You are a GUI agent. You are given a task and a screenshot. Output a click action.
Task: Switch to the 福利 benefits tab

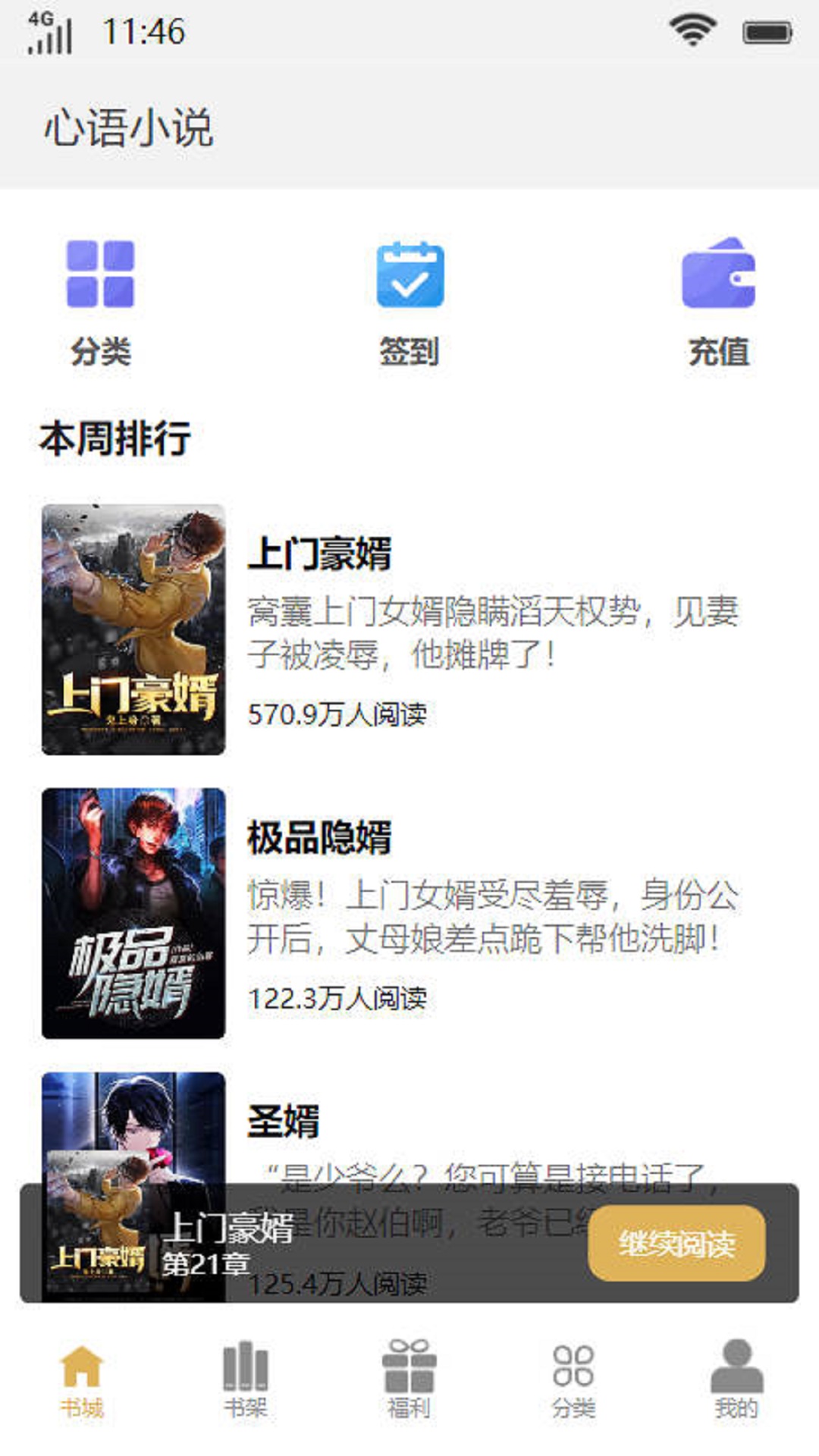pos(409,1379)
